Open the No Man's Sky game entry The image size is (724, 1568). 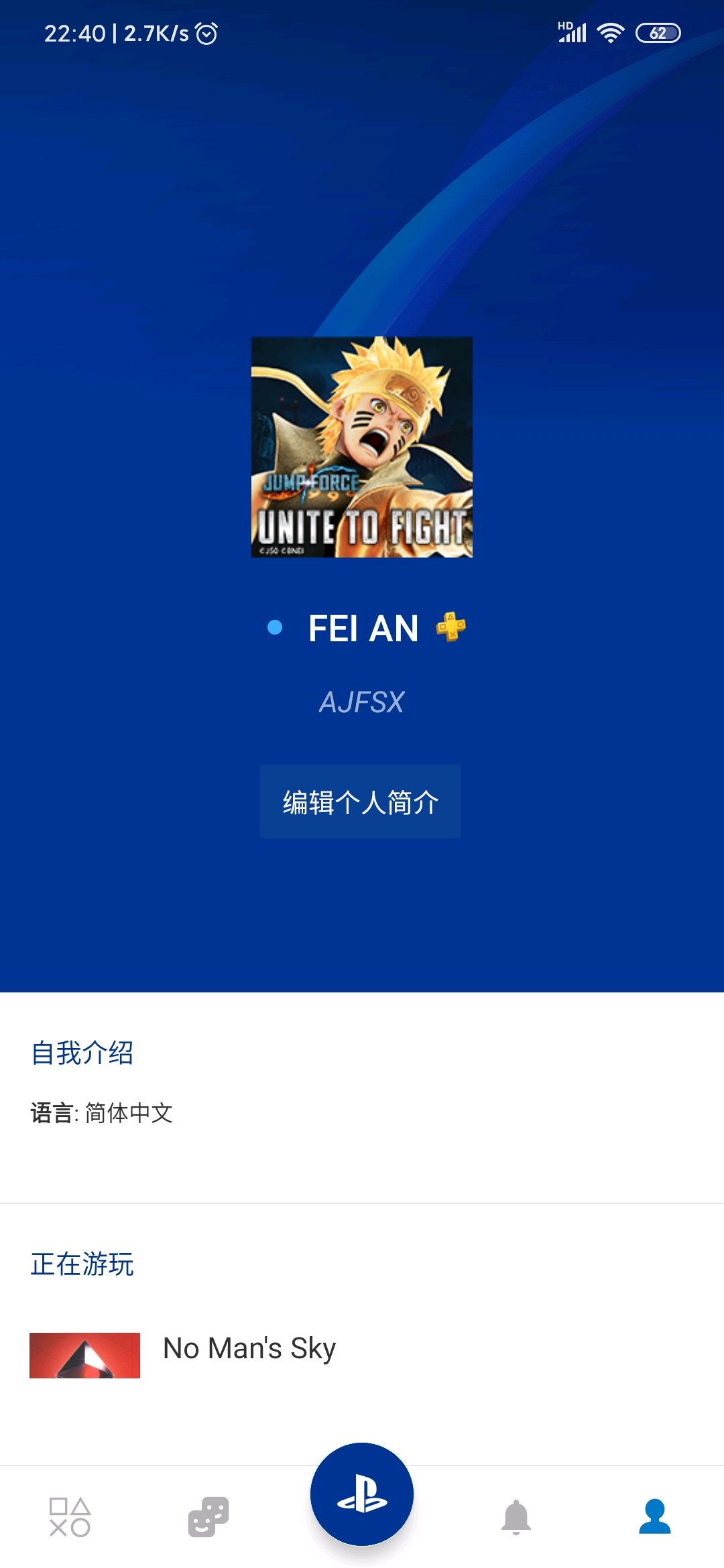coord(249,1348)
